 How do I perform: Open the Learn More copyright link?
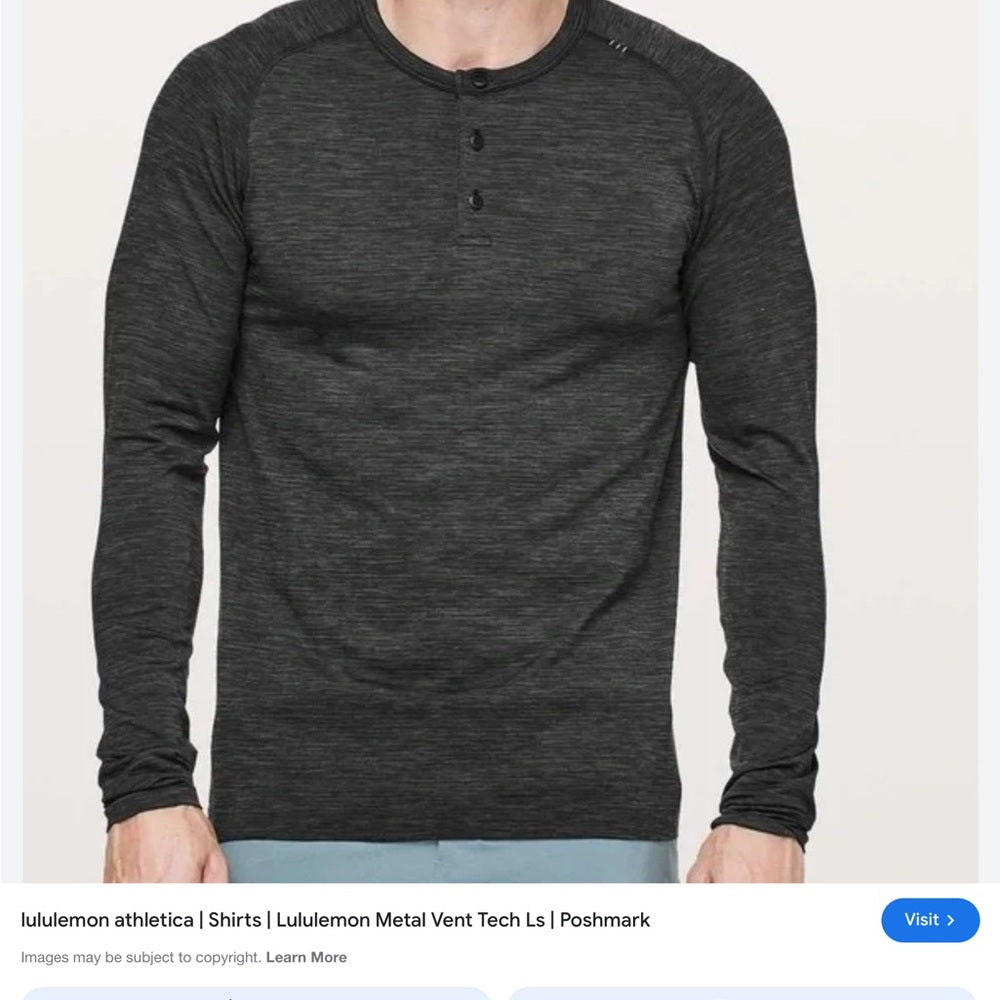[306, 957]
